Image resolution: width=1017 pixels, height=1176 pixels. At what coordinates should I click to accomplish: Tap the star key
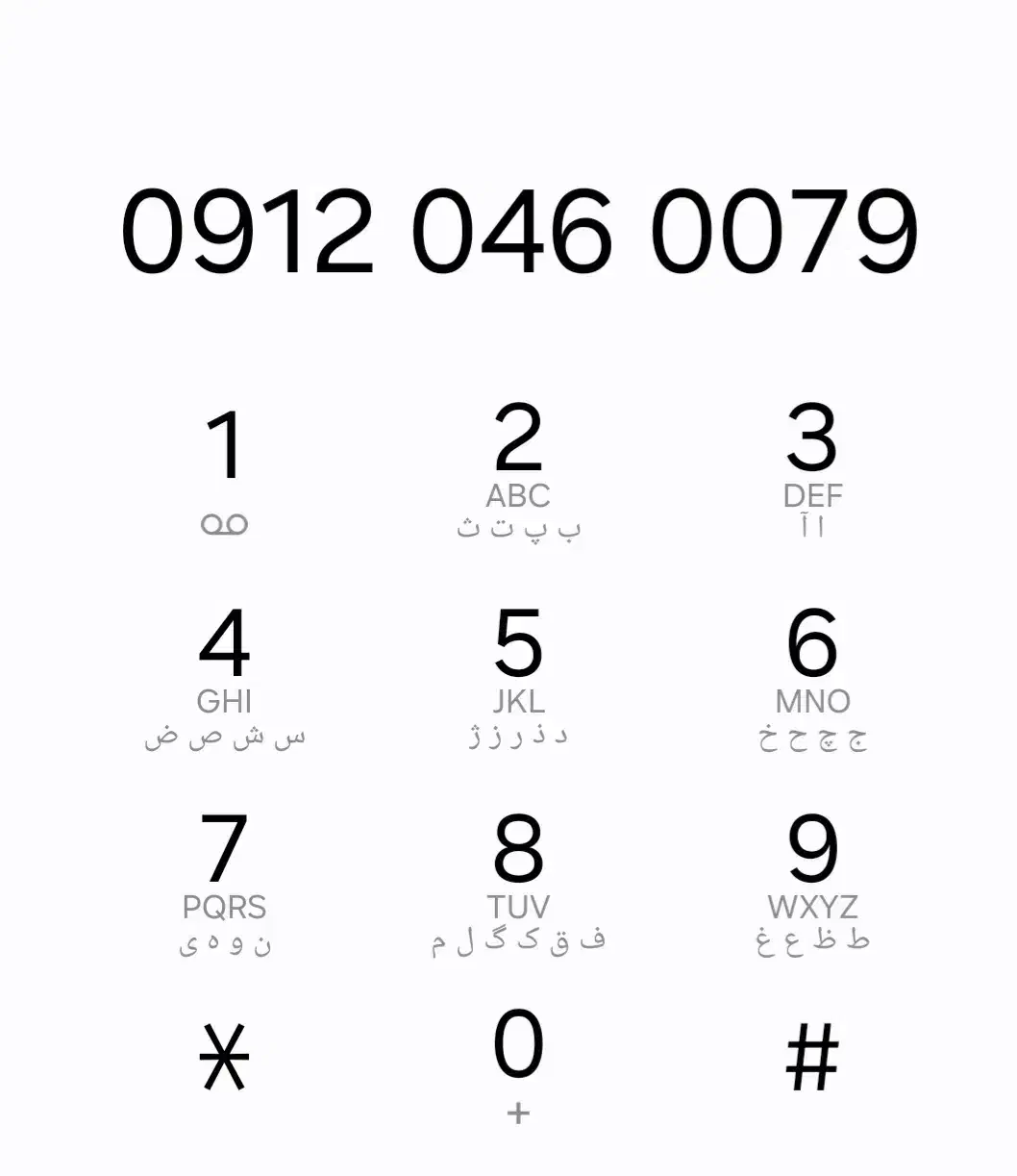click(x=225, y=1056)
